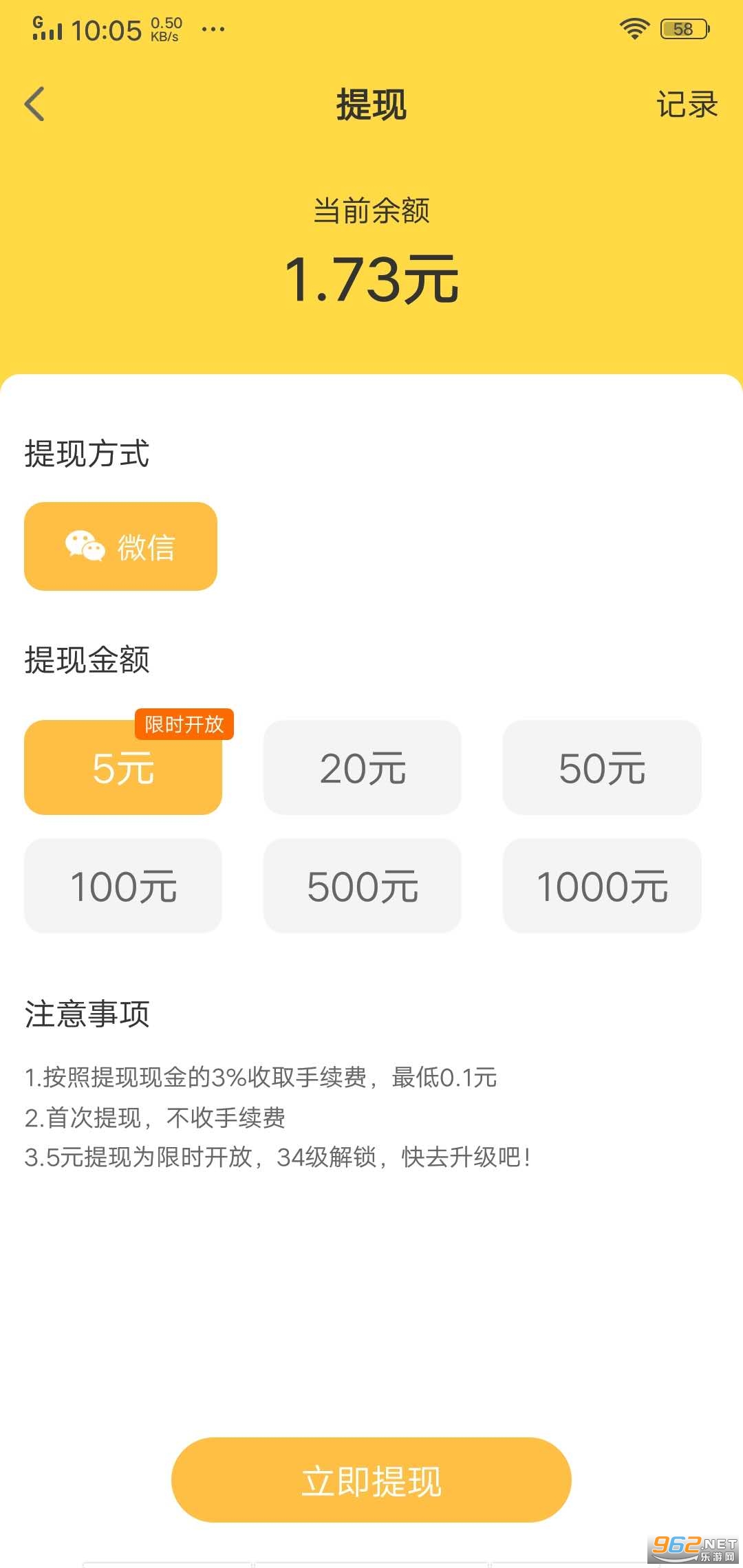Tap the 立即提现 button

pos(371,1480)
